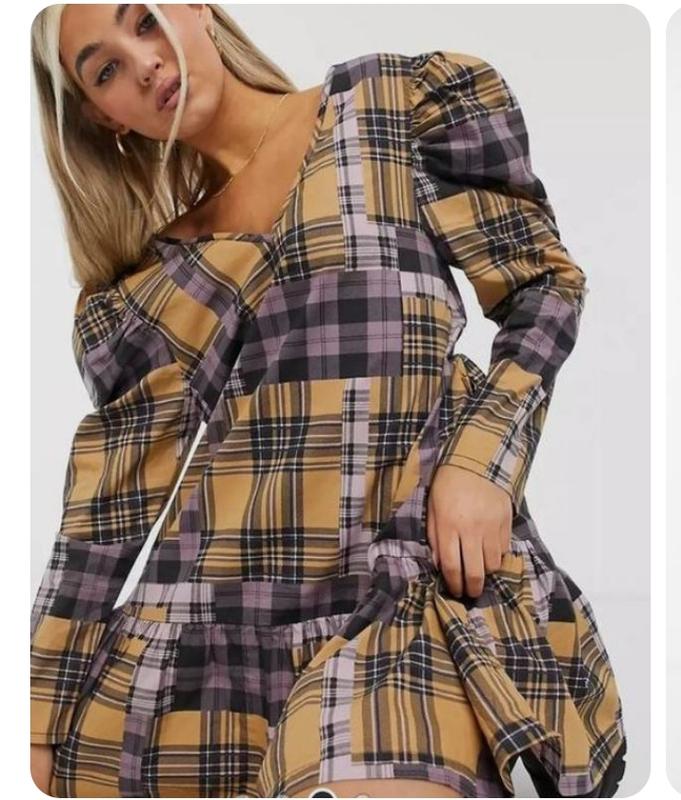This screenshot has height=800, width=681.
Task: Open the plaid dress product photo
Action: click(340, 400)
